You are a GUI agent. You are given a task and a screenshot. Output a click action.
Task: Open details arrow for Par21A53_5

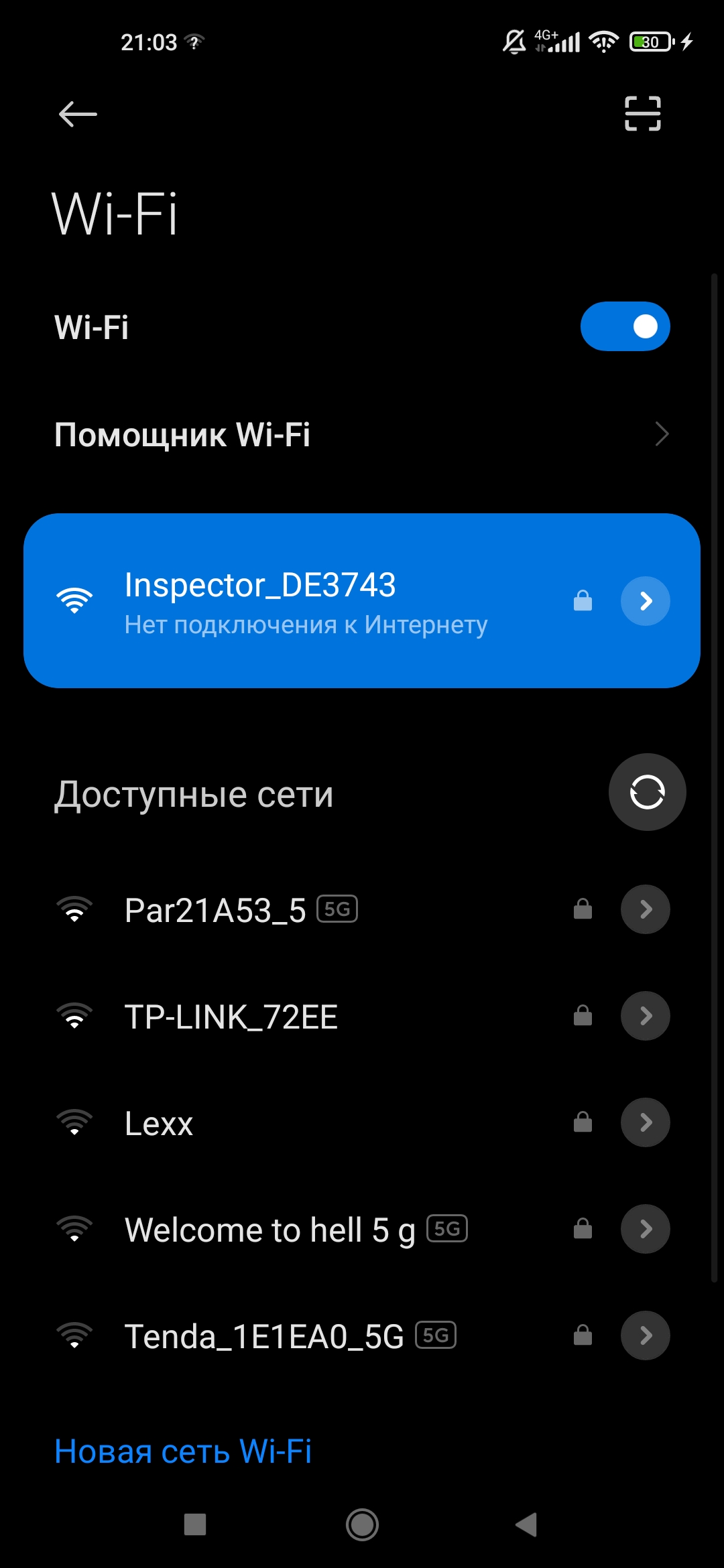tap(645, 909)
